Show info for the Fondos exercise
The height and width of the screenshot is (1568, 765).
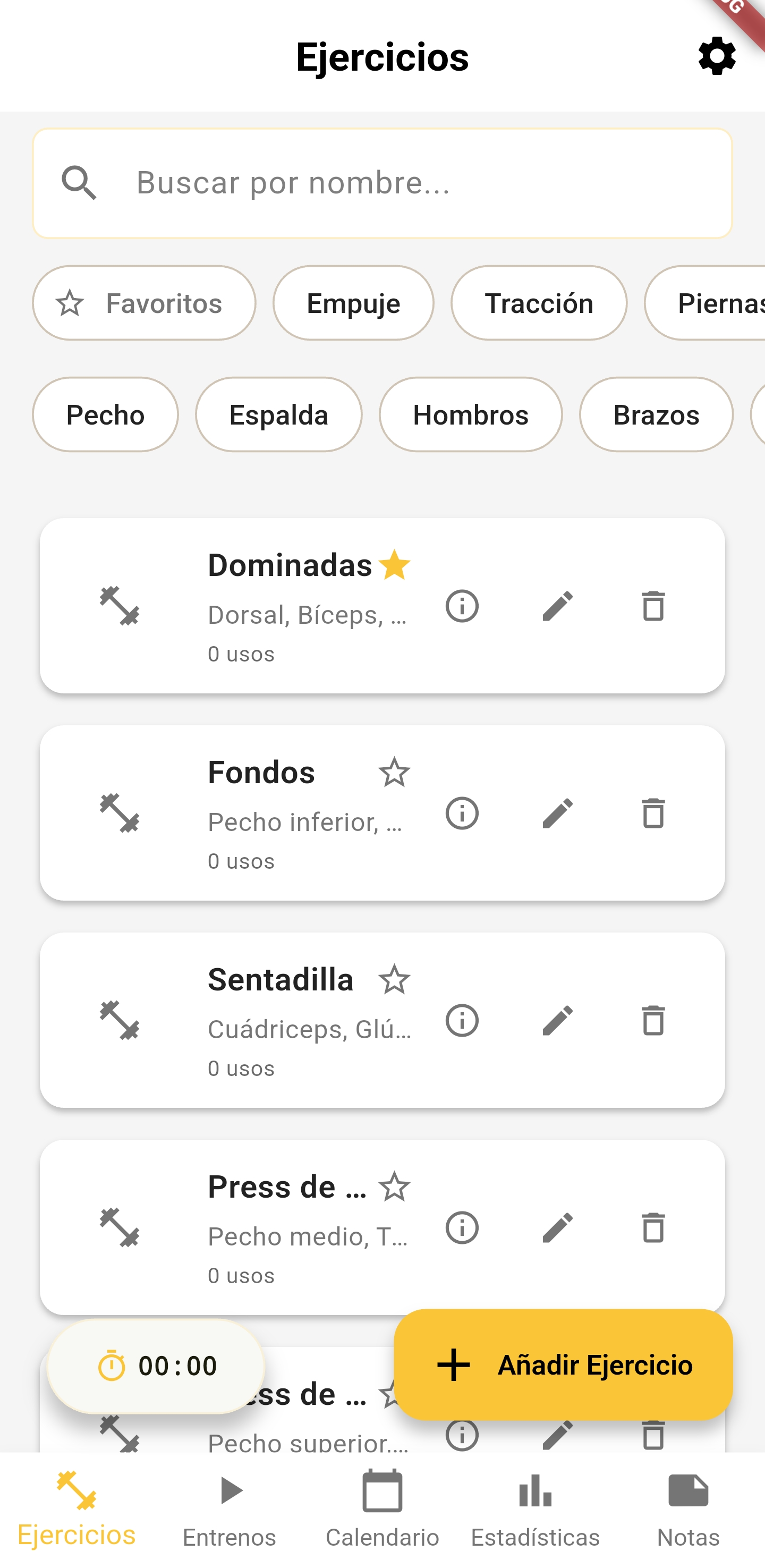coord(461,812)
